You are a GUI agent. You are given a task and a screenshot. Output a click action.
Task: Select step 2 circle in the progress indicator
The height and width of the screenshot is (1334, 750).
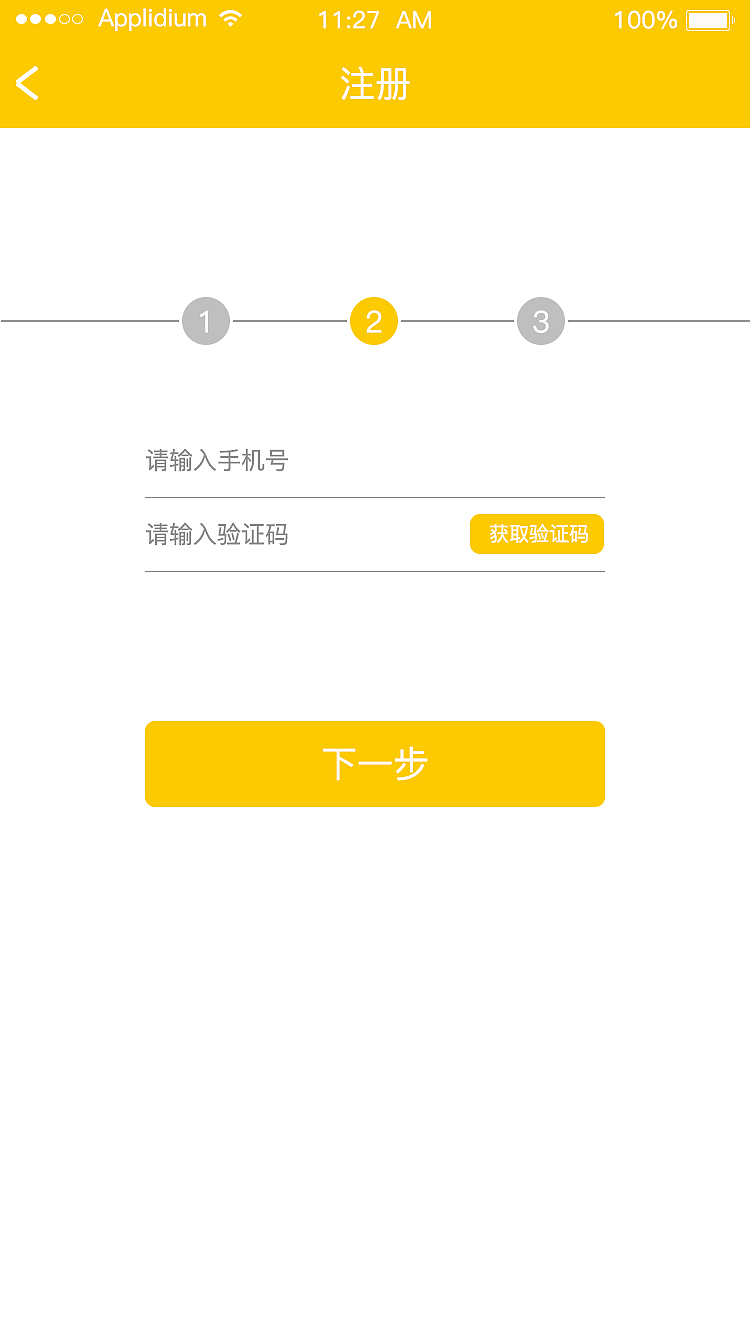point(373,321)
